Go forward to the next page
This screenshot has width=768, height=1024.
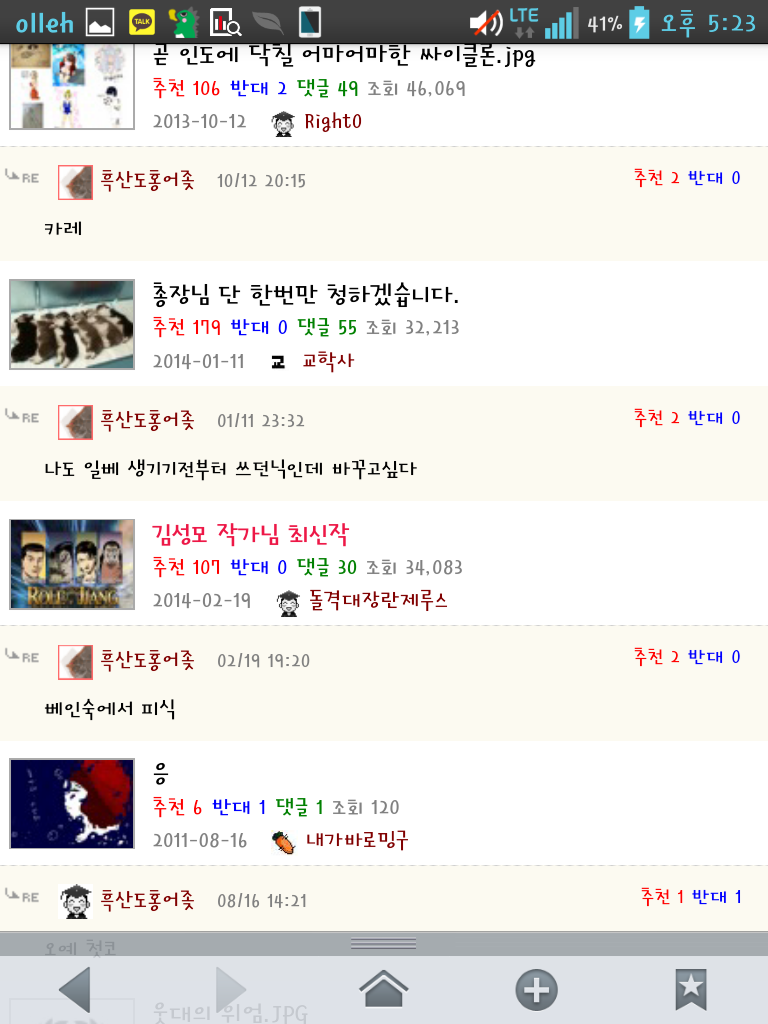pyautogui.click(x=230, y=990)
